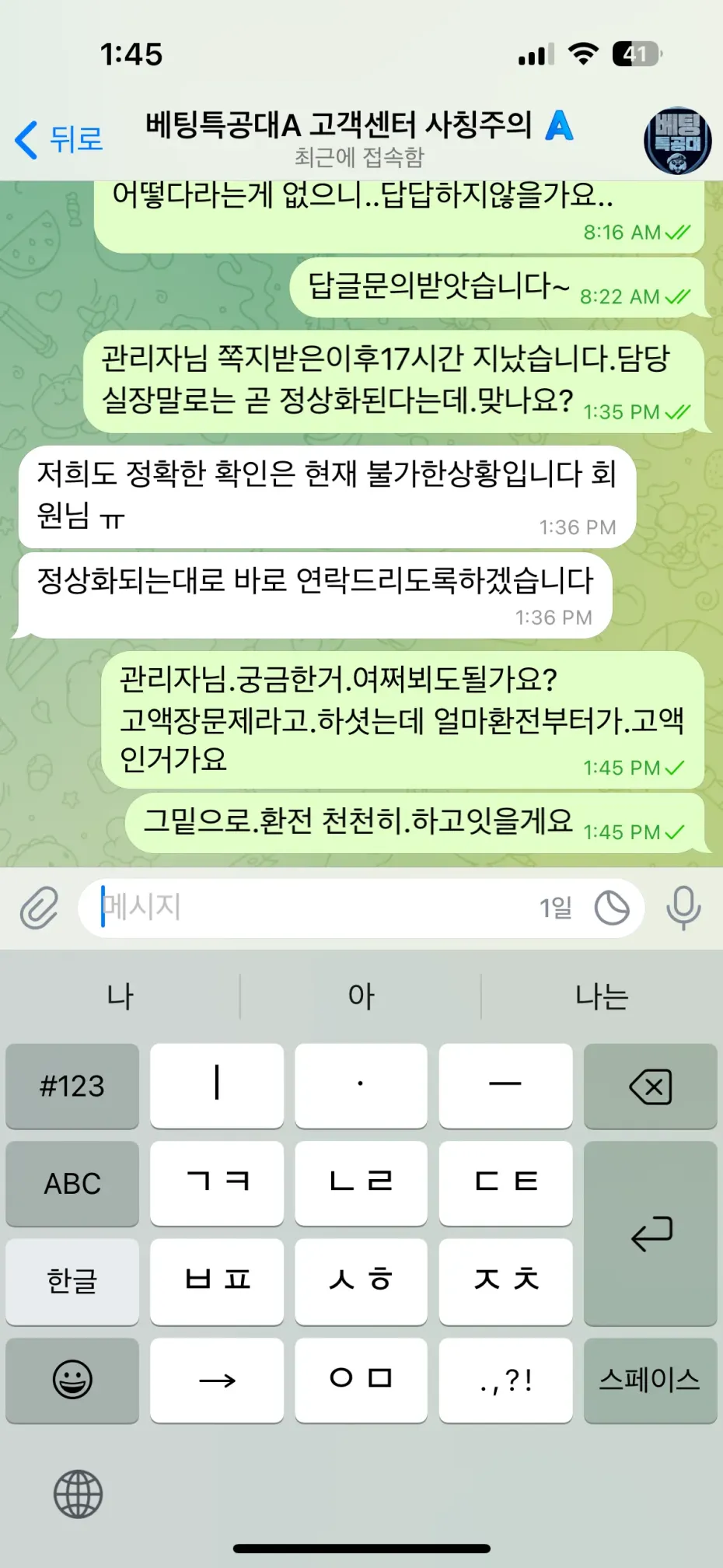Image resolution: width=723 pixels, height=1568 pixels.
Task: Open chat info via title 베팅특공대A 고객센터
Action: (339, 126)
